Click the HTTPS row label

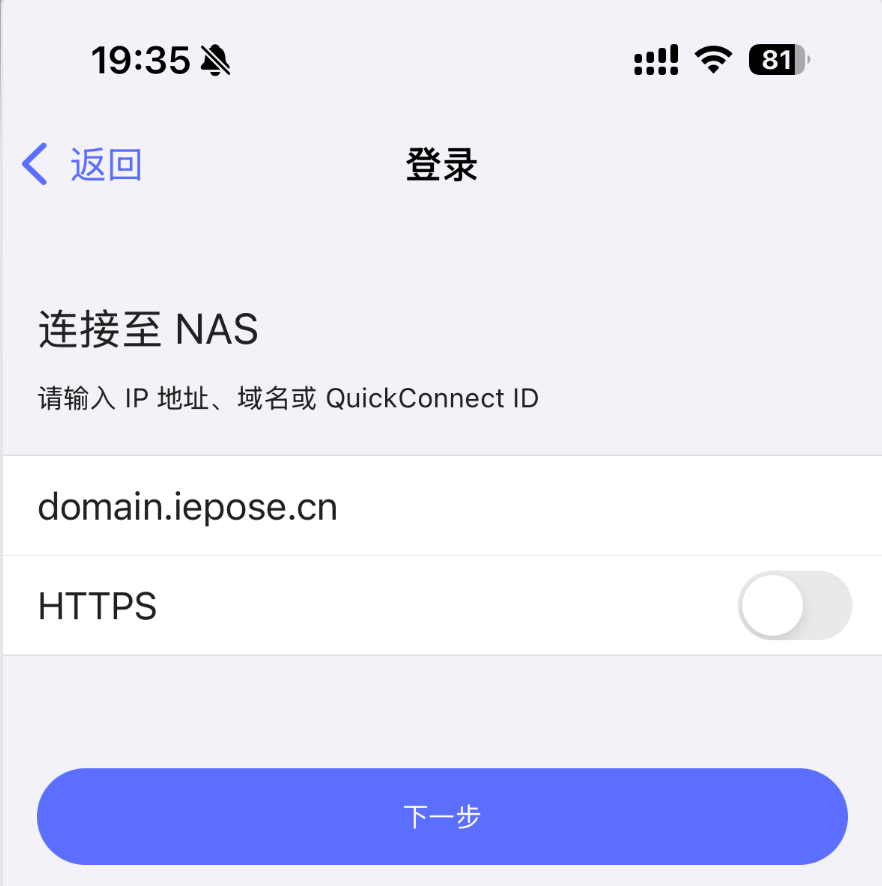point(96,605)
